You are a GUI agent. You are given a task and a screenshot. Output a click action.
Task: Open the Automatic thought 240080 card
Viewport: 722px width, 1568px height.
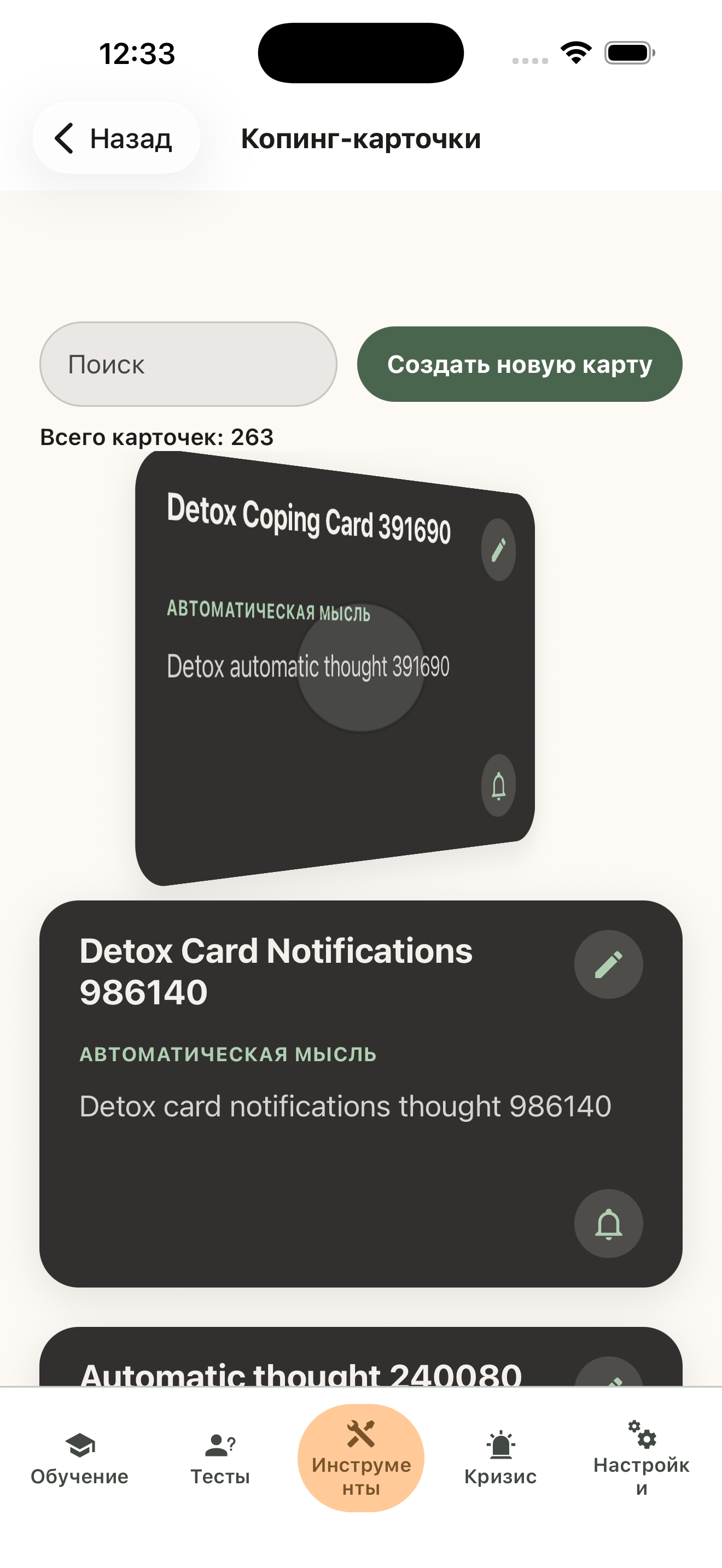point(361,1357)
